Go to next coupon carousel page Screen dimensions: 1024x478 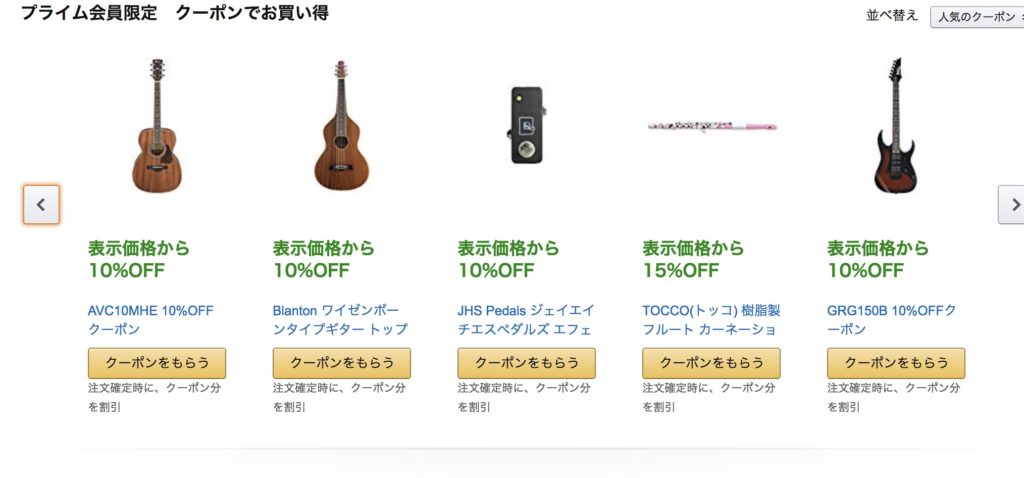pyautogui.click(x=1012, y=205)
